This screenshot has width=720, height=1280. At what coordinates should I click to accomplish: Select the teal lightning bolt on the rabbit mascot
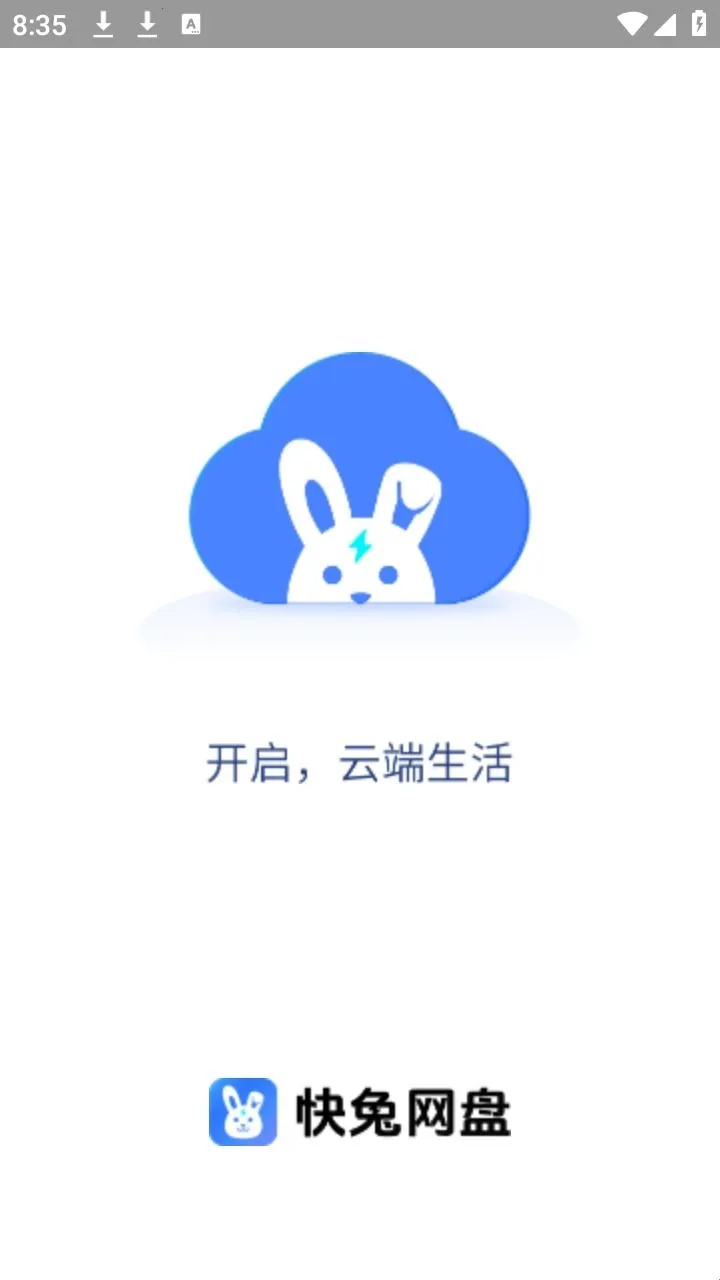pyautogui.click(x=360, y=546)
